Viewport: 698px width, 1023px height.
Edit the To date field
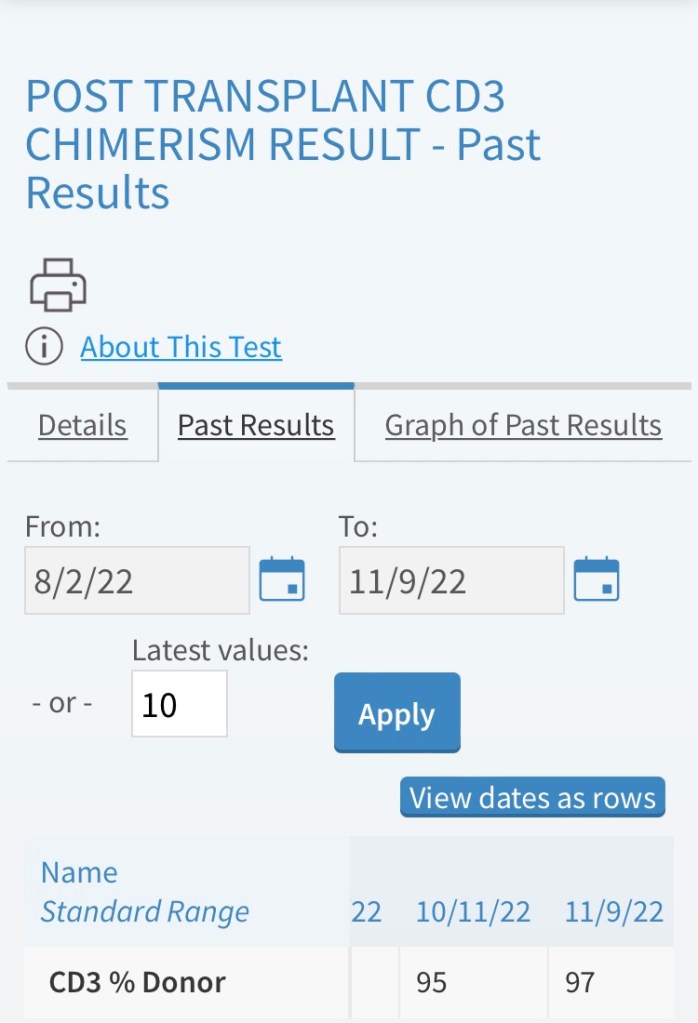[451, 581]
